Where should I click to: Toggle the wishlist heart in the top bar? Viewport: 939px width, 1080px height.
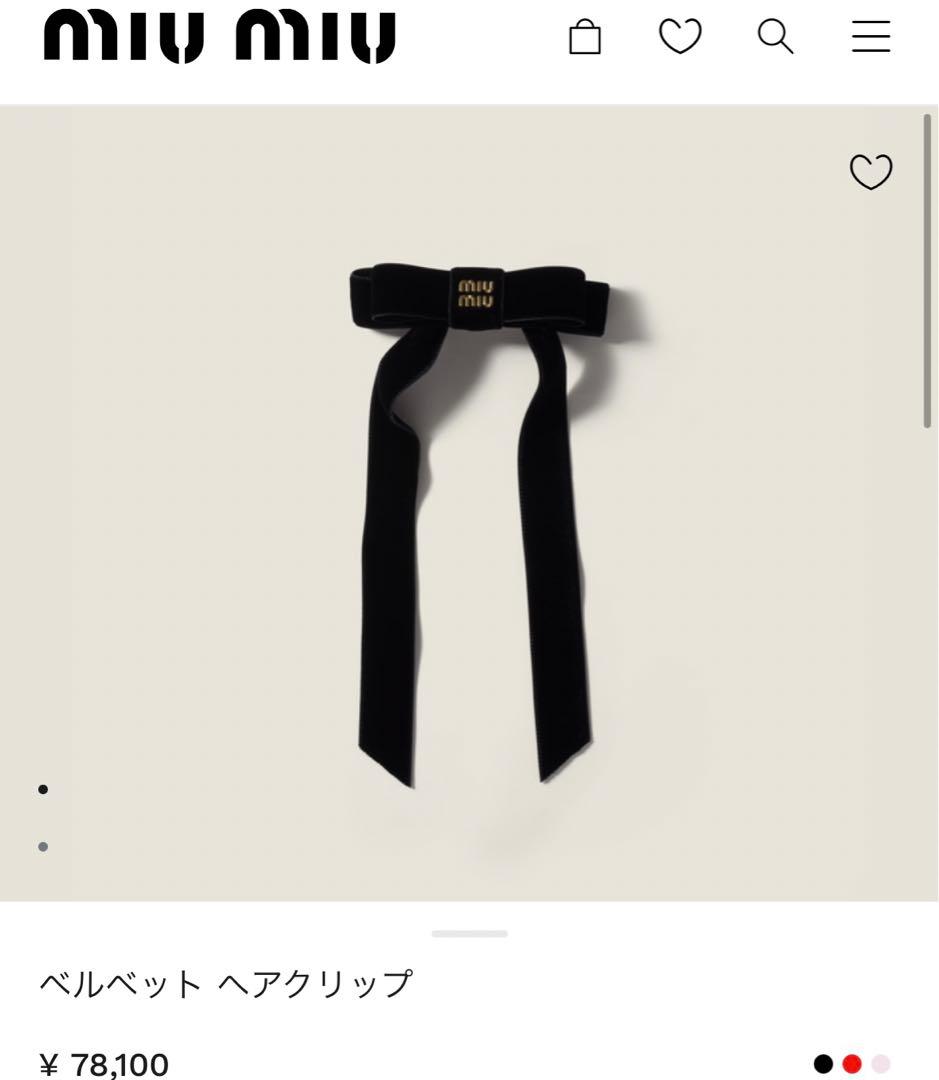click(679, 35)
